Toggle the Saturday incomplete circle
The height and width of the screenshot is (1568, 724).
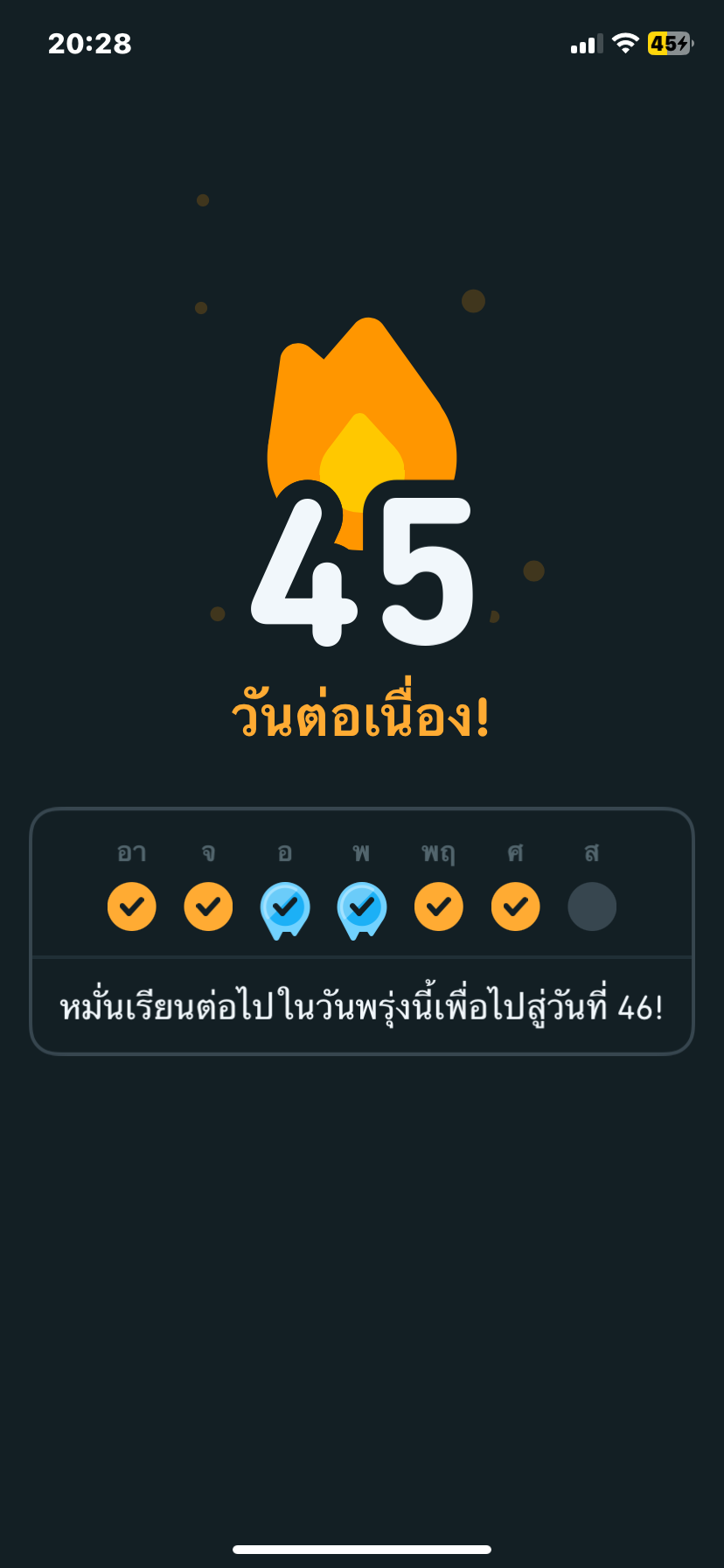[592, 906]
